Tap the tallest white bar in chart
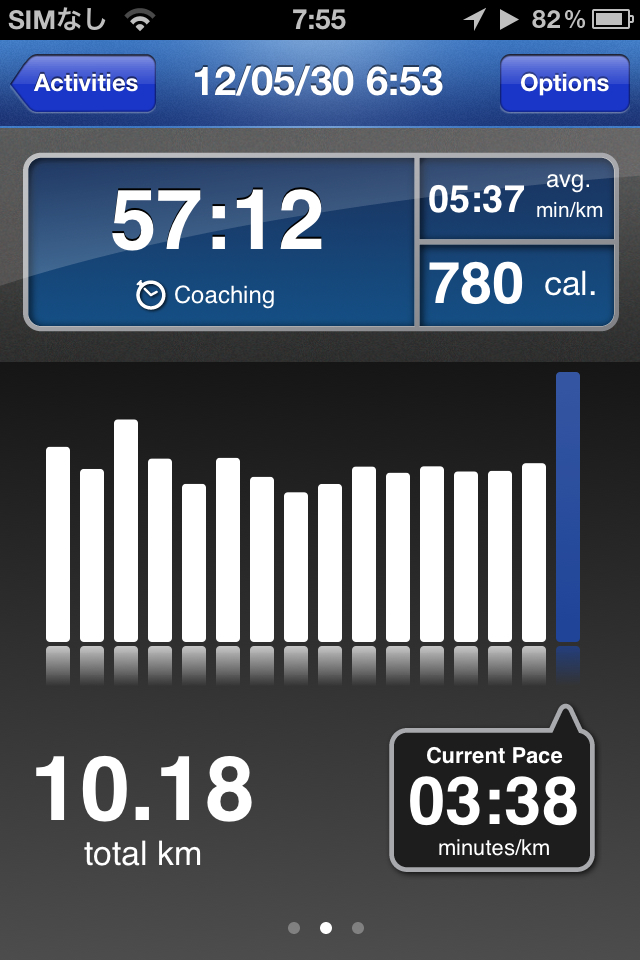The height and width of the screenshot is (960, 640). 126,530
